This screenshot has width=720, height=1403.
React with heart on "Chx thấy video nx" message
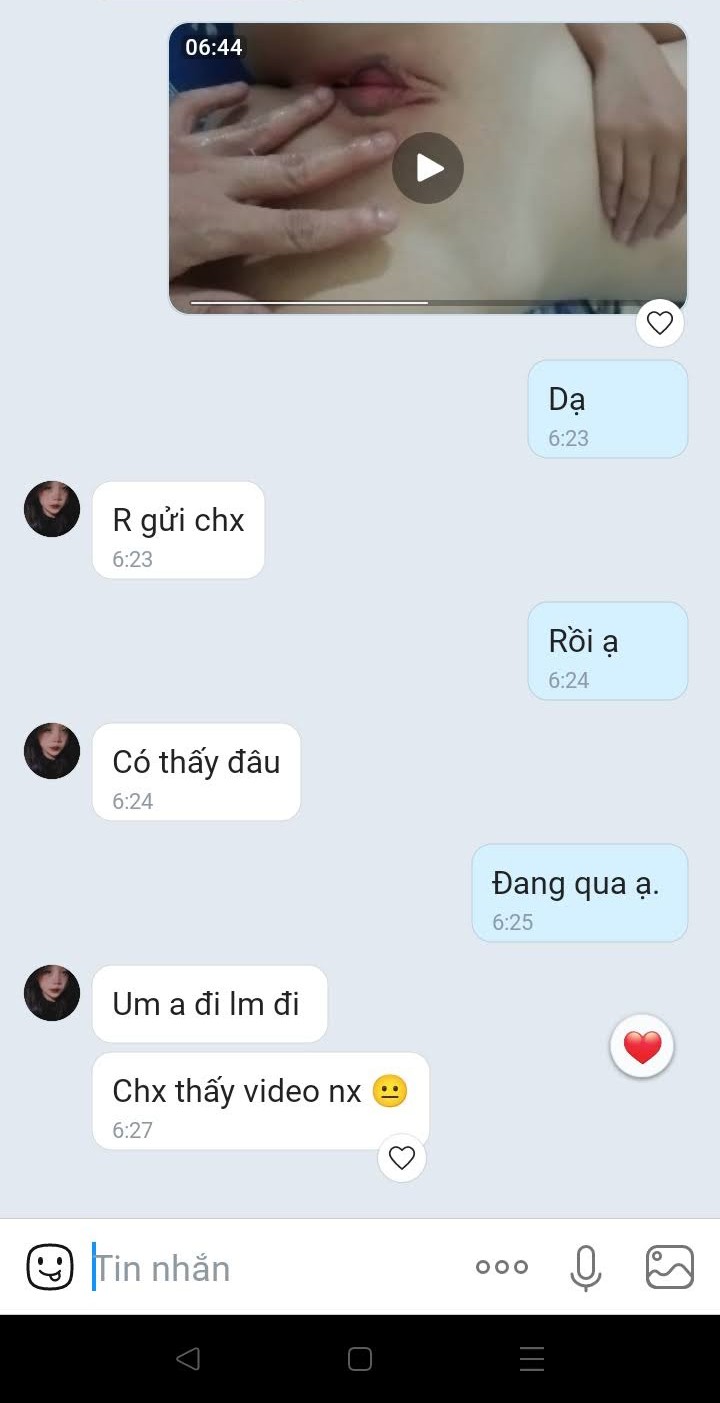pyautogui.click(x=401, y=1158)
